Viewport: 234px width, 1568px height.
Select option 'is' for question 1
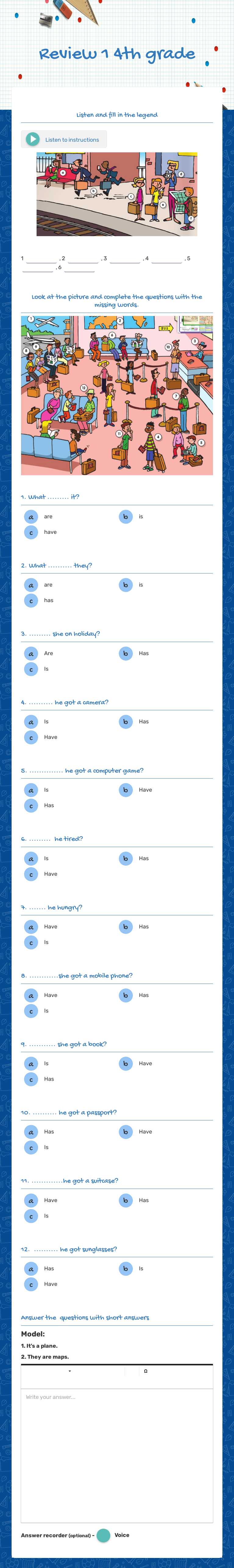click(x=126, y=516)
